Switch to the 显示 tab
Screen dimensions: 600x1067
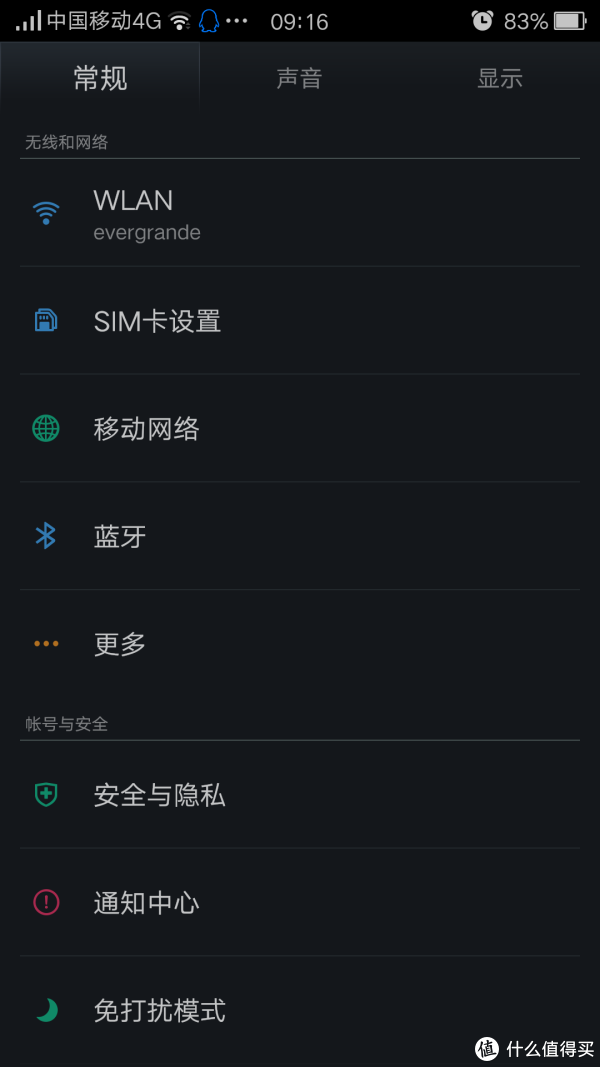click(x=500, y=78)
